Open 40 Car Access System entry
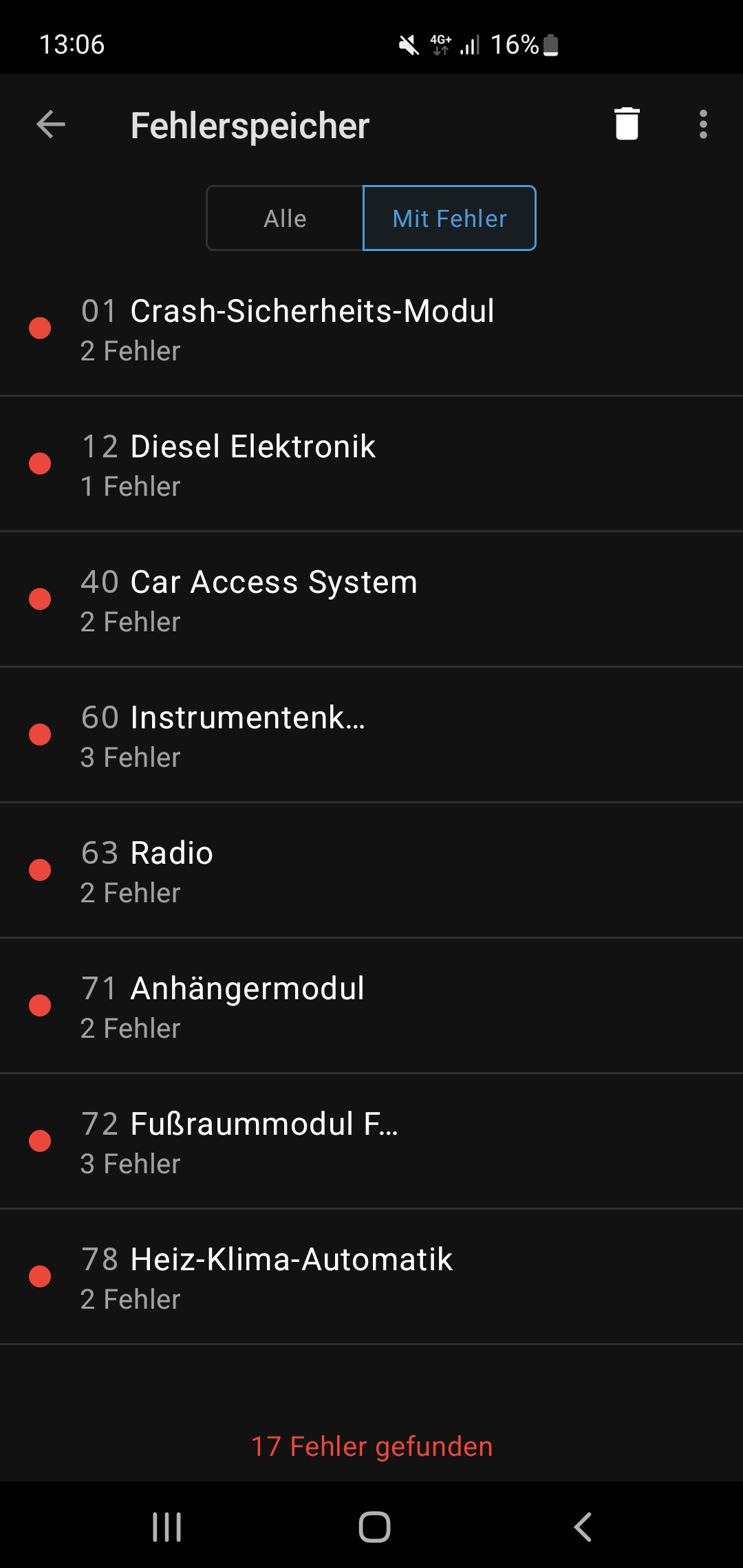The image size is (743, 1568). click(371, 600)
